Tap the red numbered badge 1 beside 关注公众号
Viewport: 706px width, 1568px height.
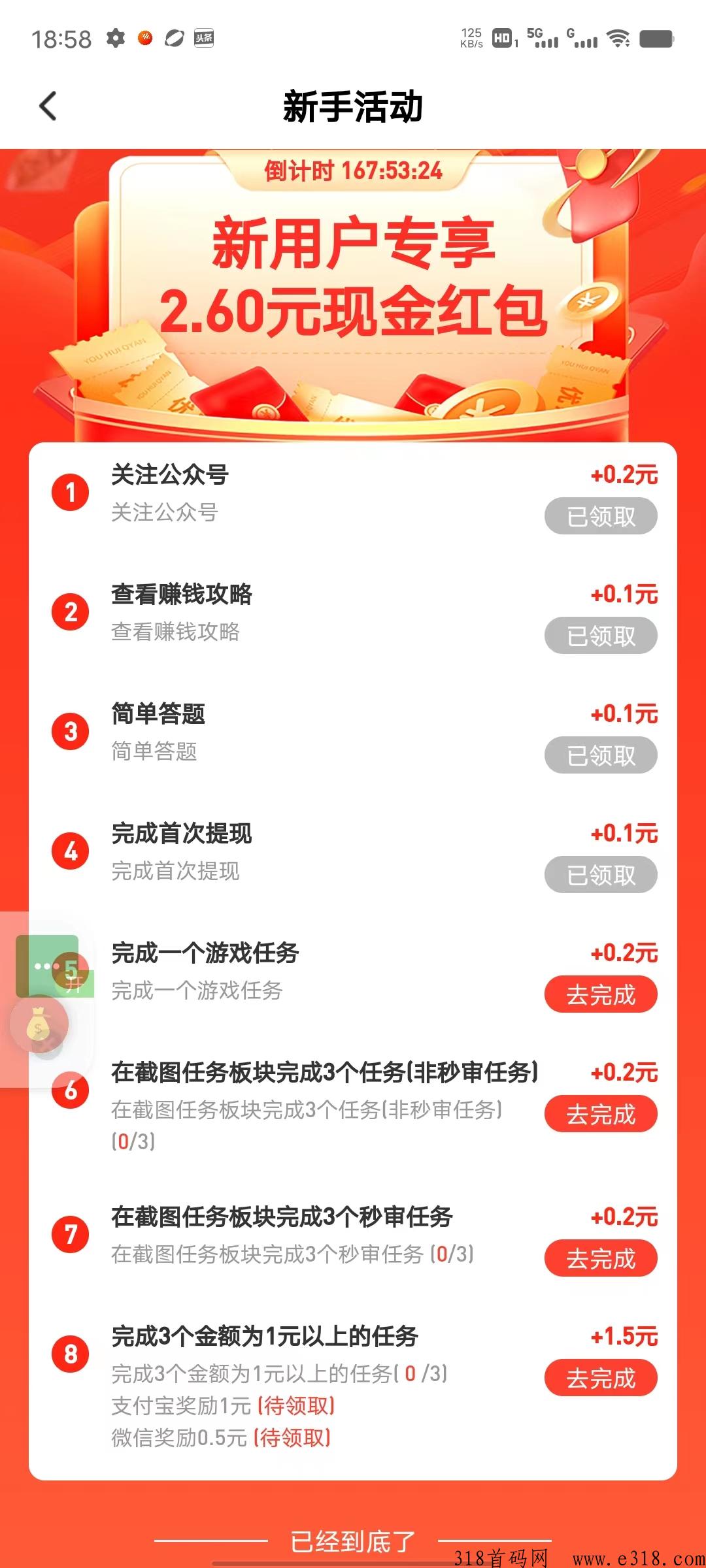[72, 492]
